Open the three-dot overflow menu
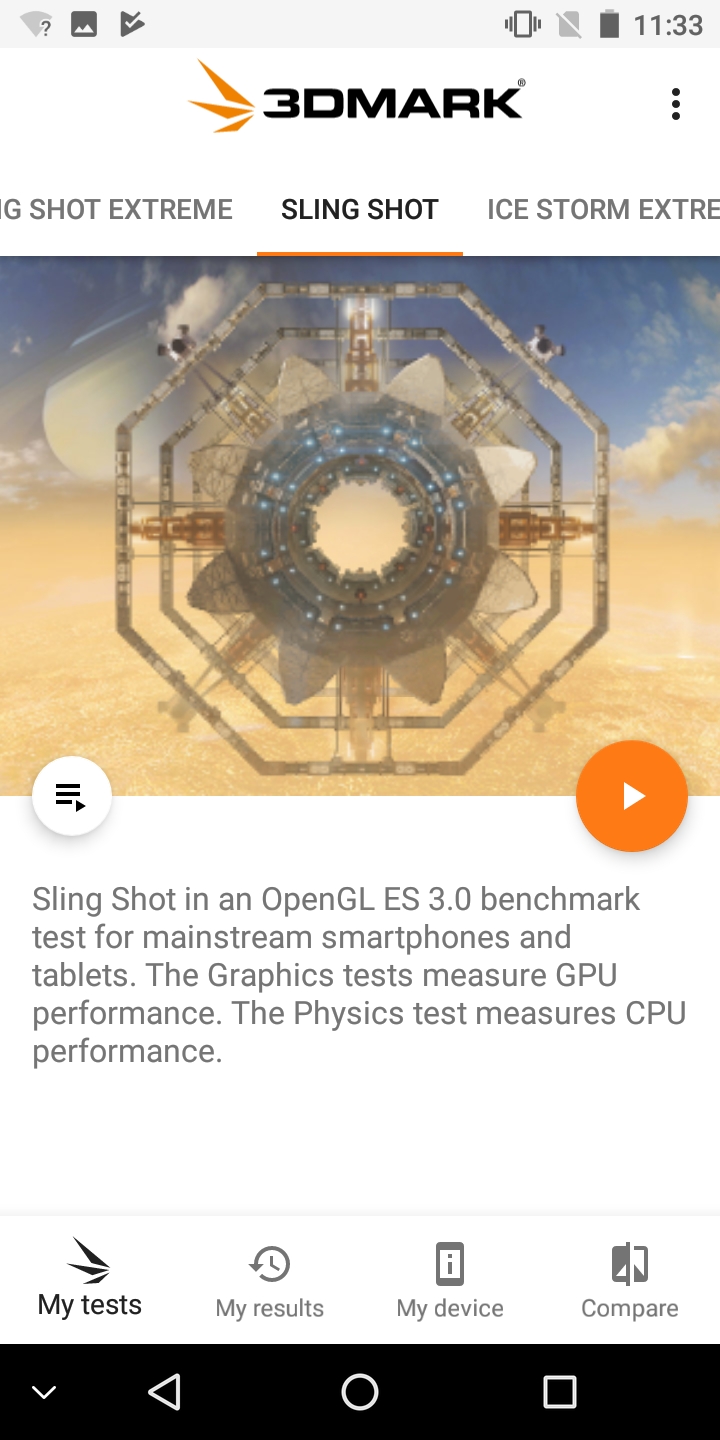The image size is (720, 1440). click(676, 104)
